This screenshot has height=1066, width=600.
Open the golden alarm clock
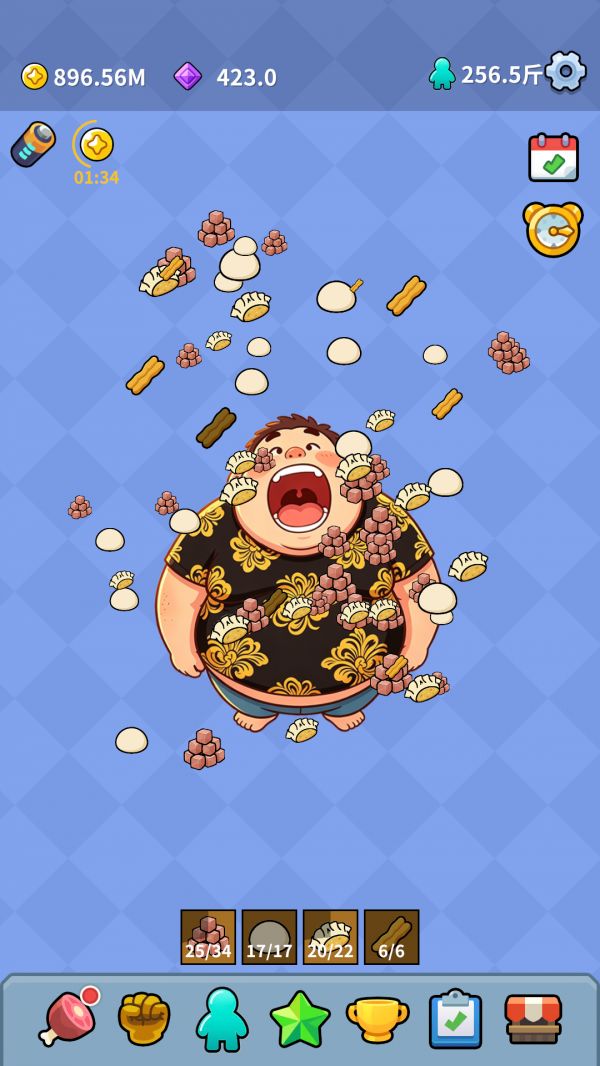552,229
